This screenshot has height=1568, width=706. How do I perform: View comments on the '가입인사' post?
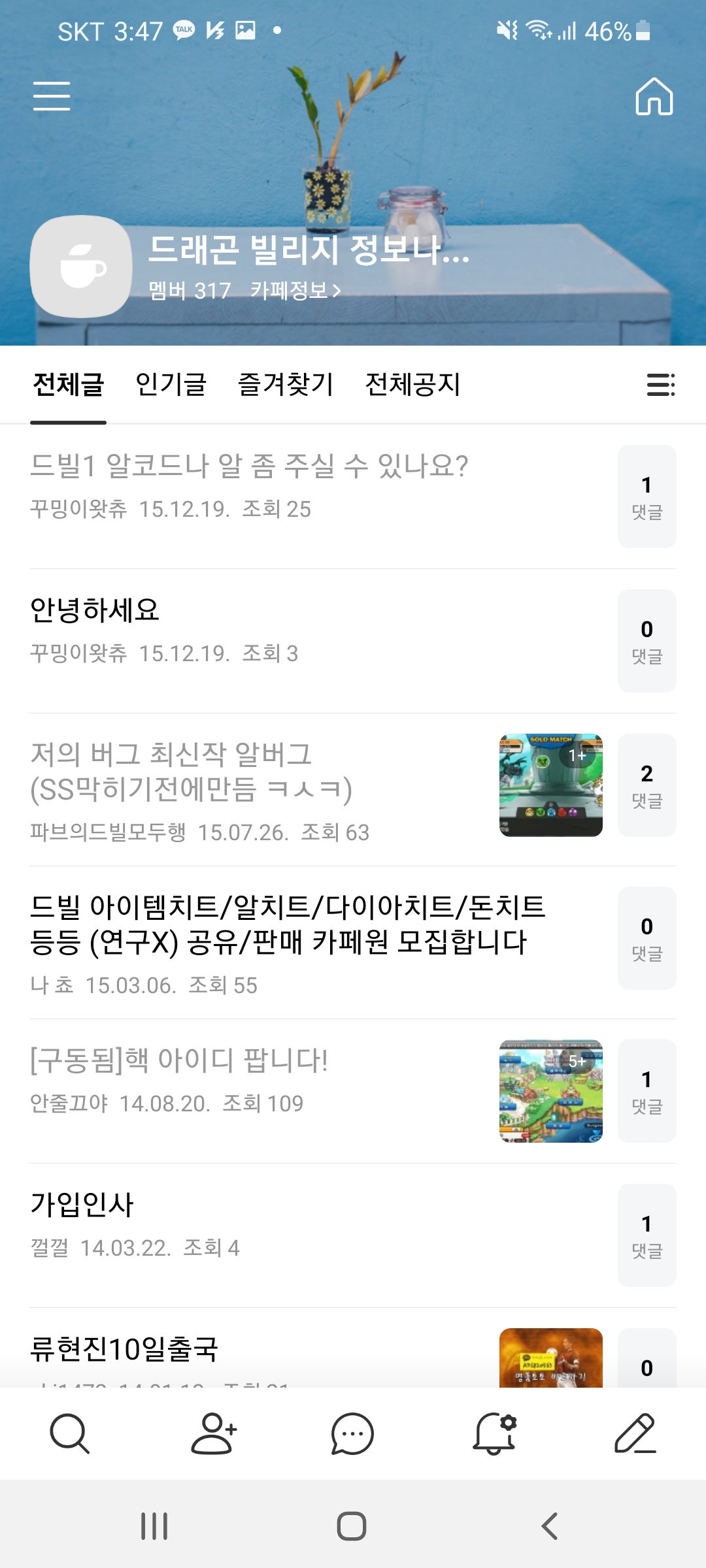647,1235
